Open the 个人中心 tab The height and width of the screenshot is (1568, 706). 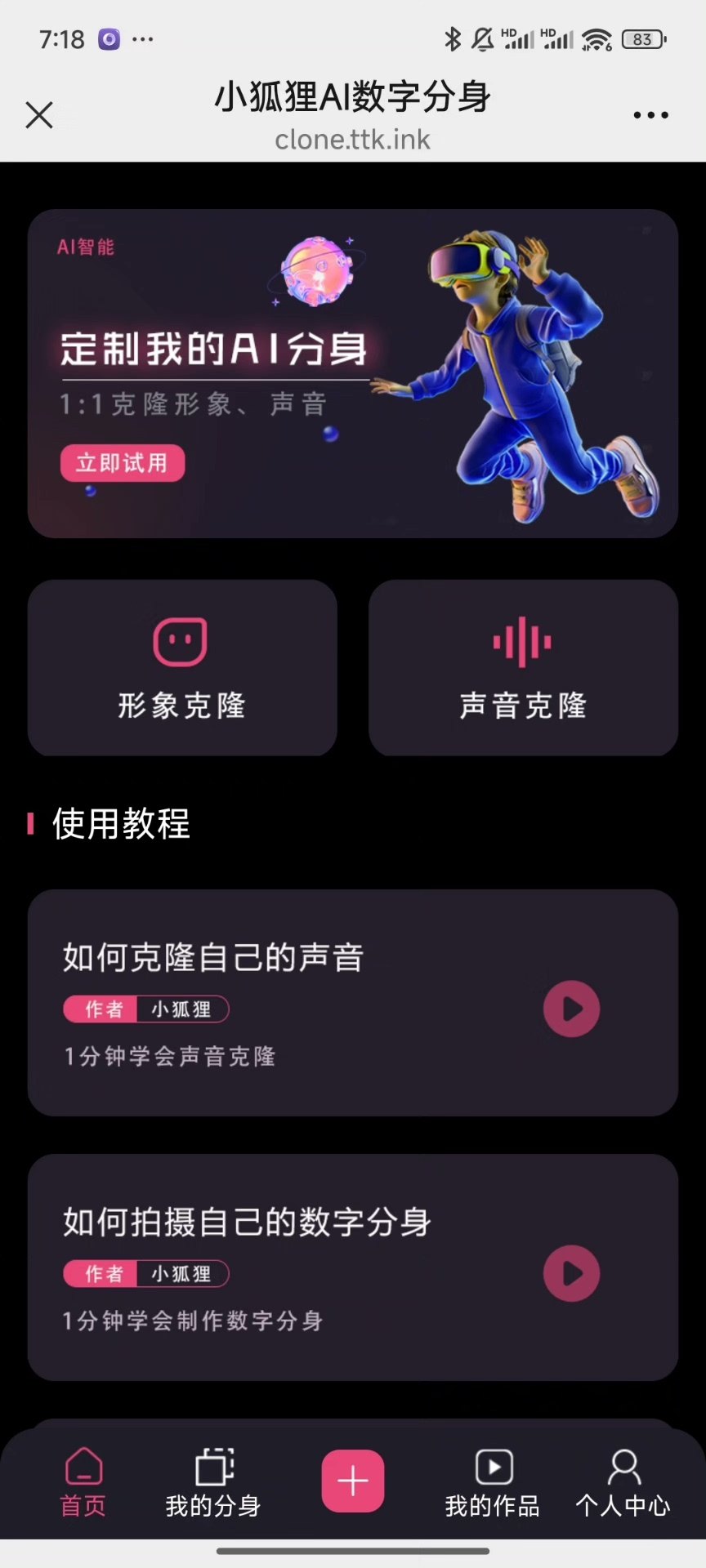623,1482
